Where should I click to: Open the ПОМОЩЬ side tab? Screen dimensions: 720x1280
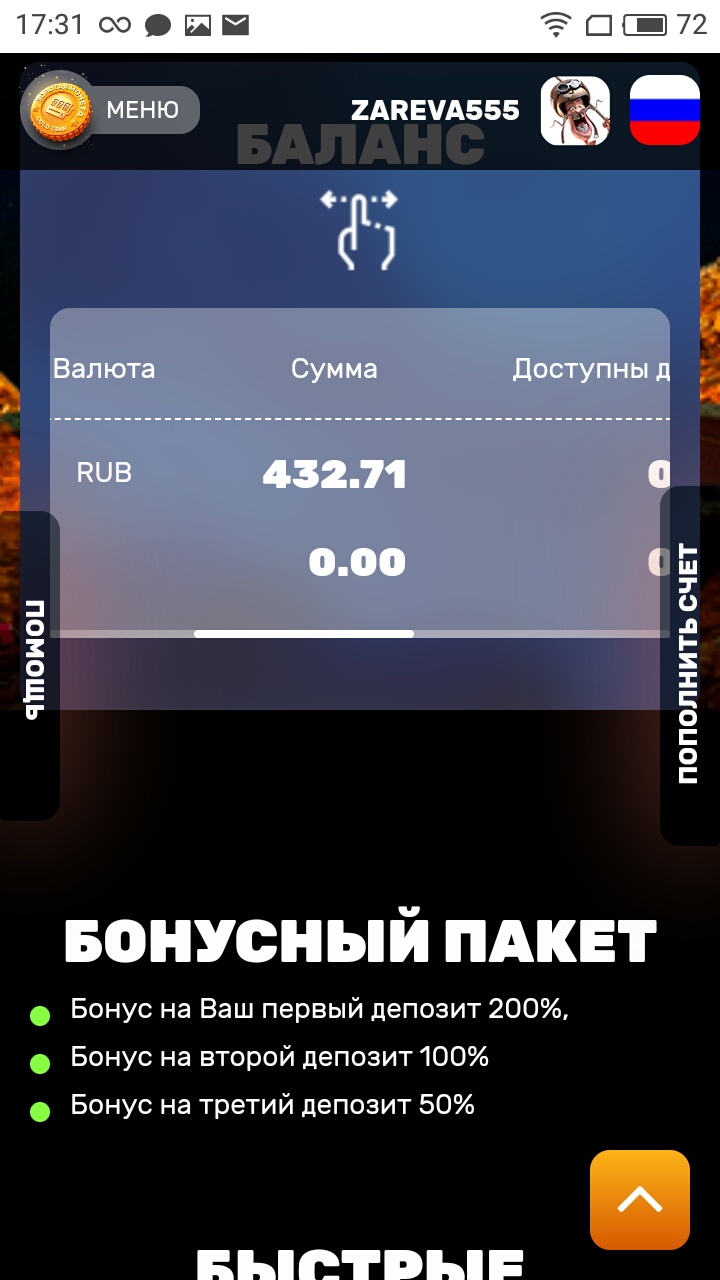[x=31, y=665]
